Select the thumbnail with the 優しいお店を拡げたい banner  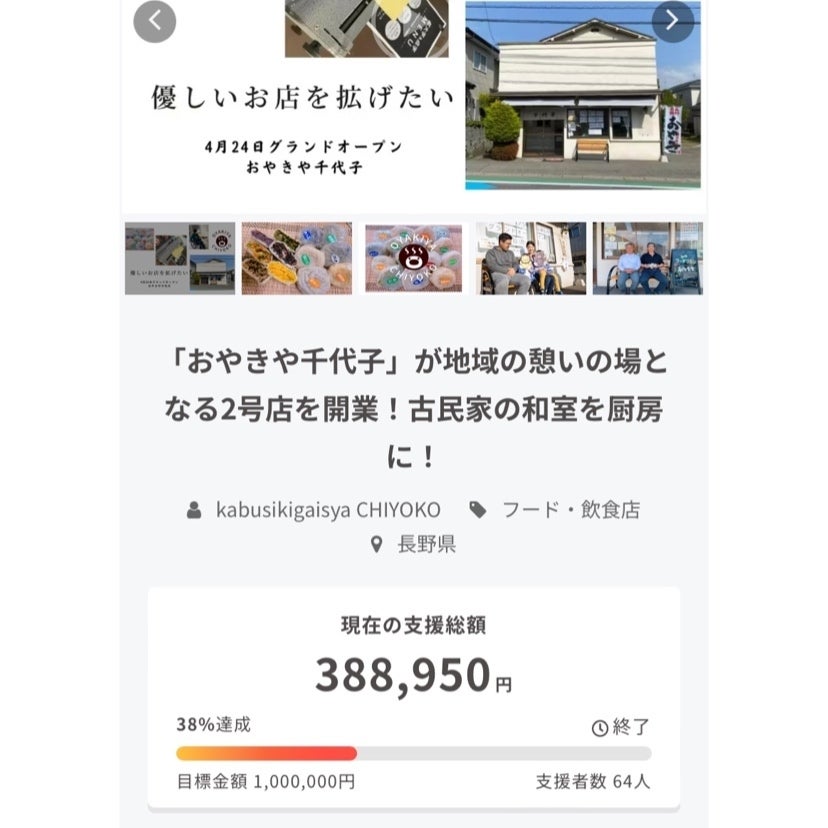click(x=180, y=258)
